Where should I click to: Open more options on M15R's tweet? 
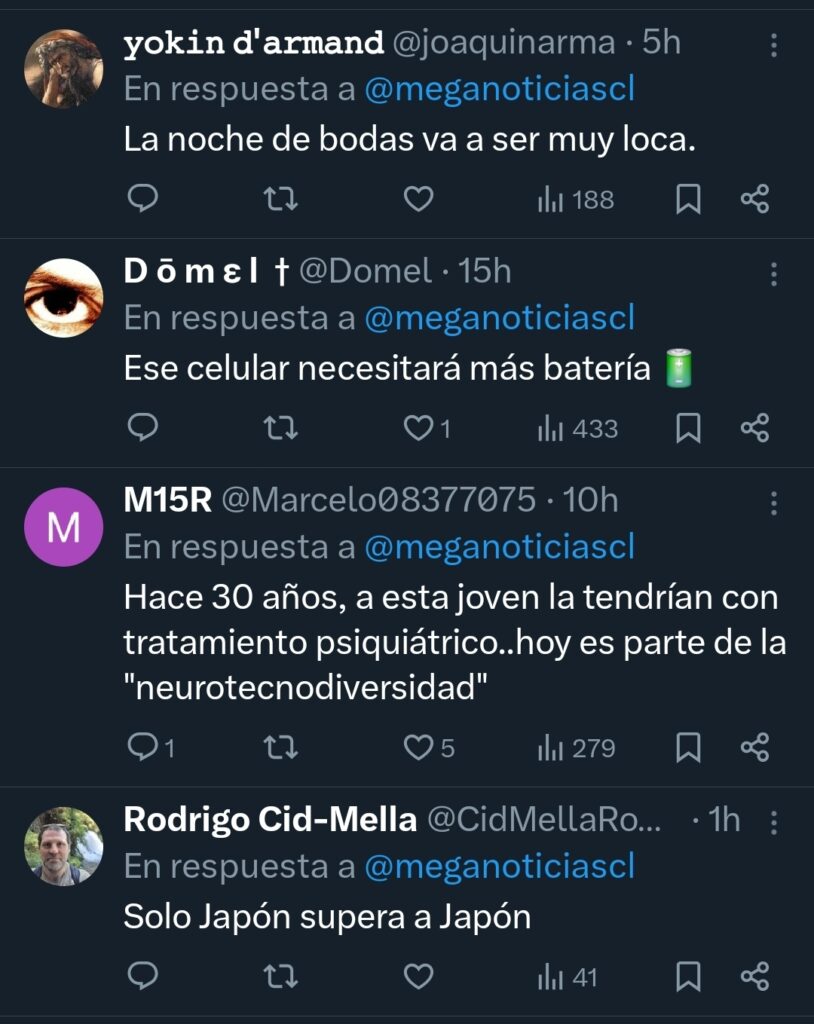(774, 503)
